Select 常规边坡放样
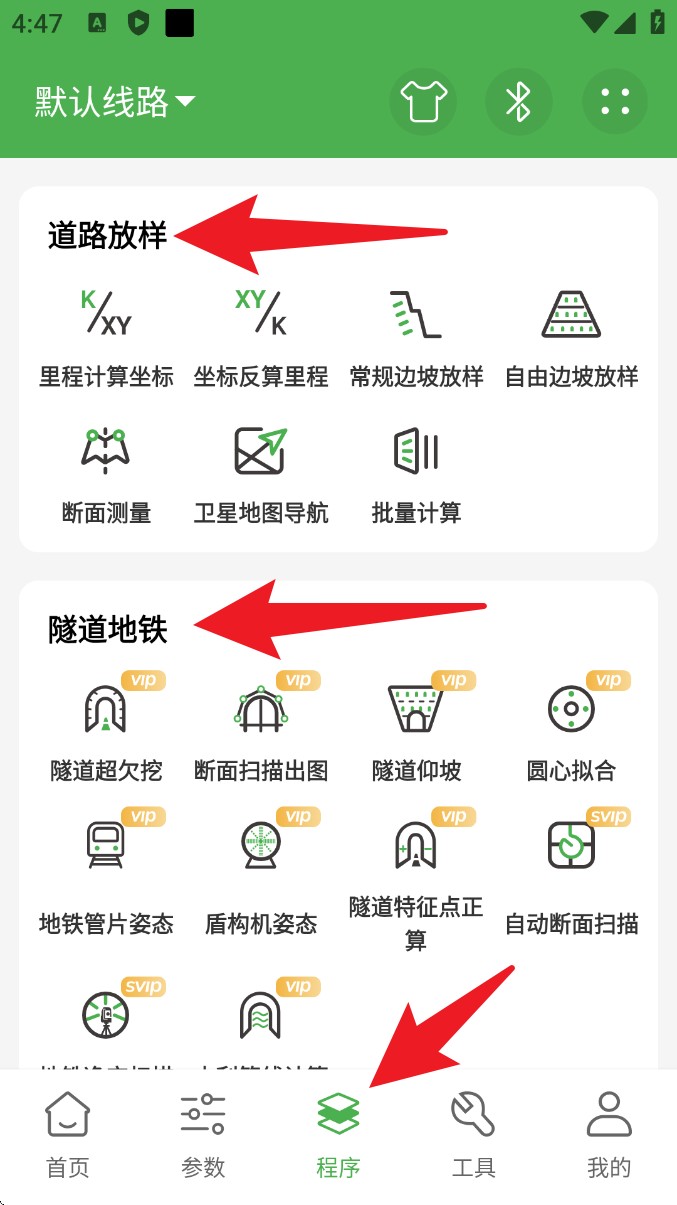677x1205 pixels. [x=416, y=337]
